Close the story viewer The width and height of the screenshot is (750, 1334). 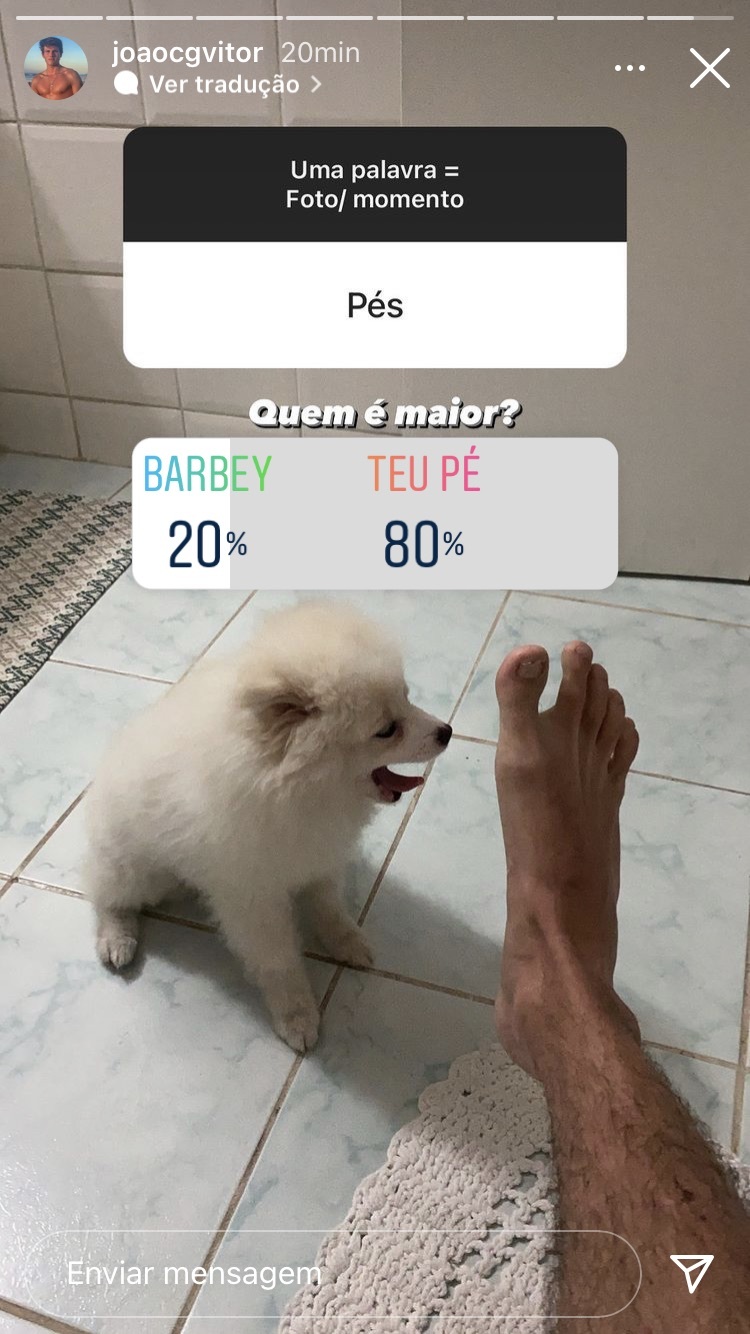pyautogui.click(x=709, y=69)
